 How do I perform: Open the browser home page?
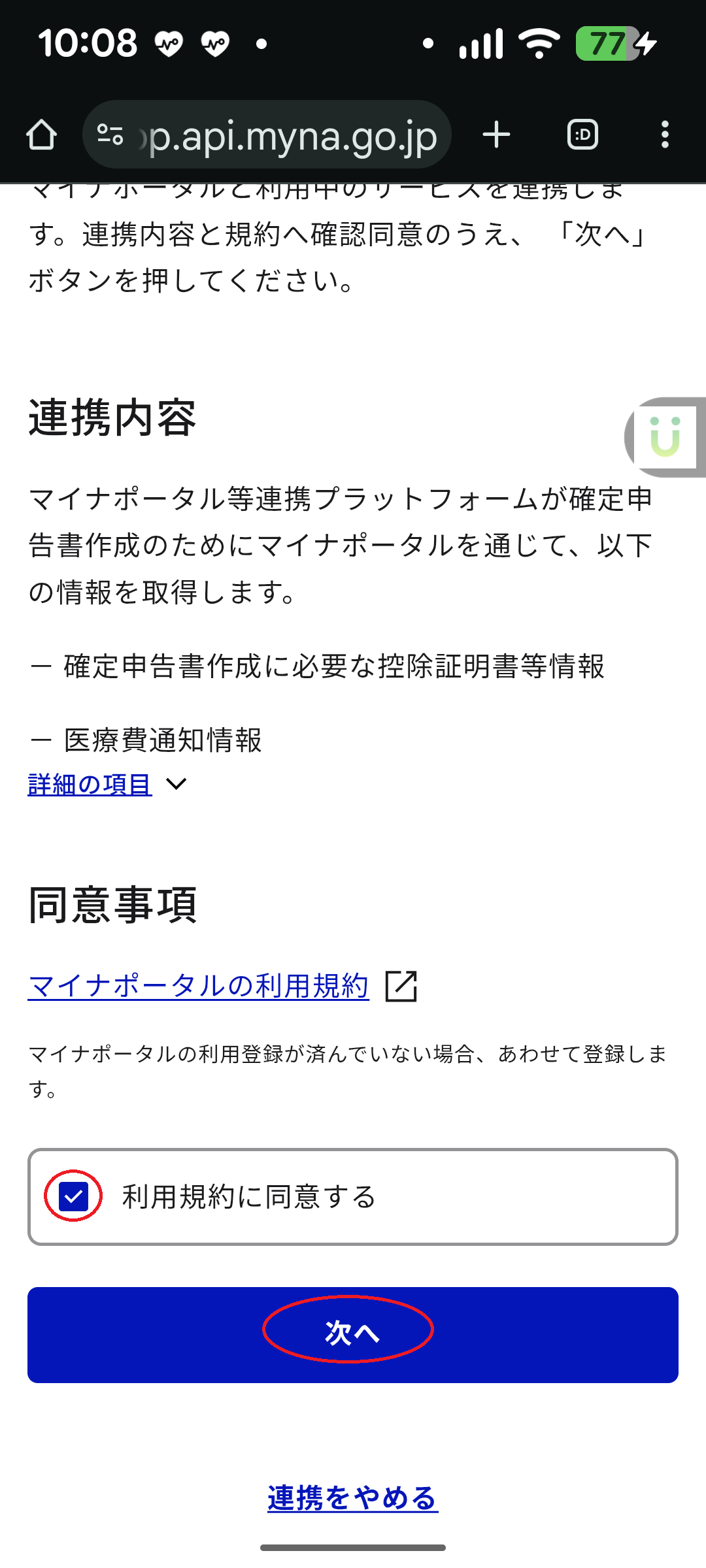click(41, 135)
